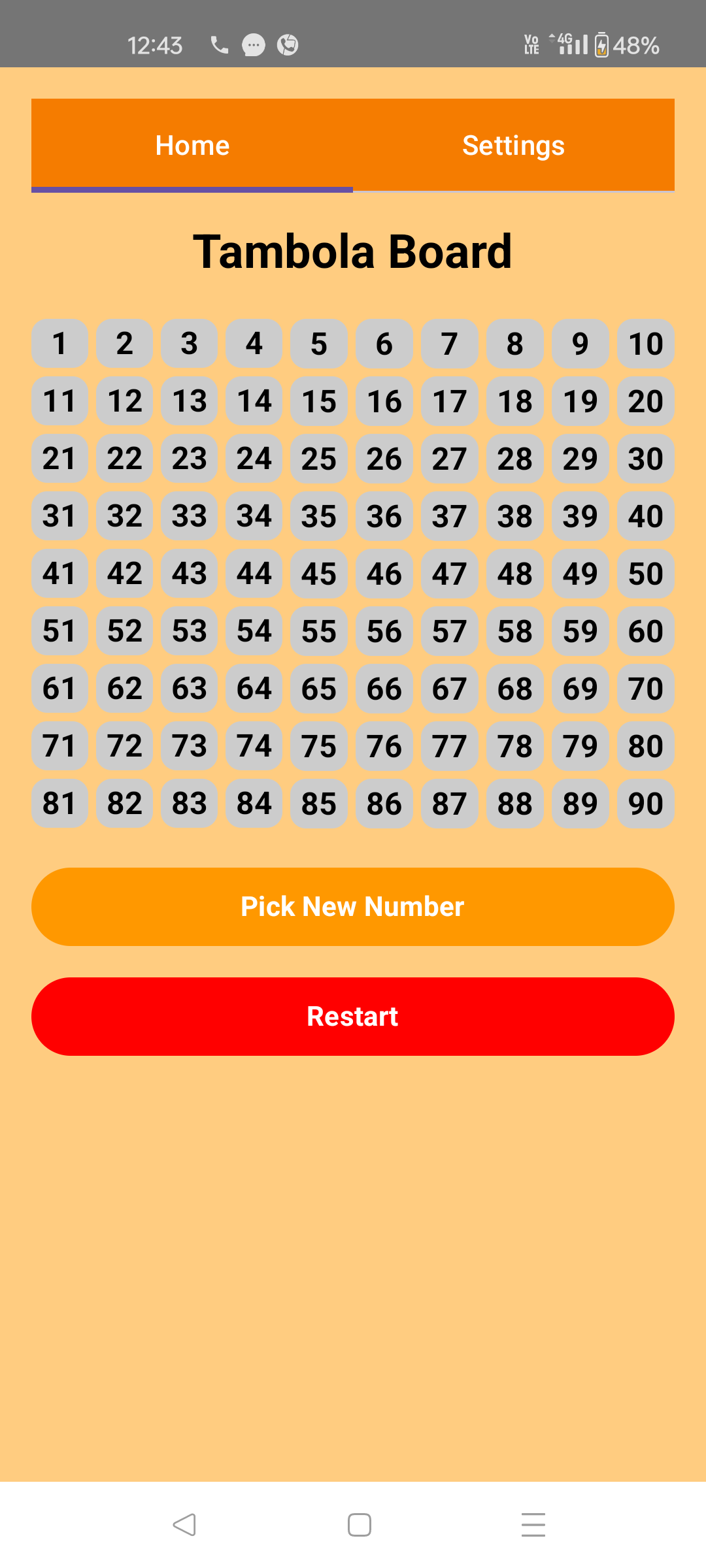Restart the Tambola game

coord(353,1017)
